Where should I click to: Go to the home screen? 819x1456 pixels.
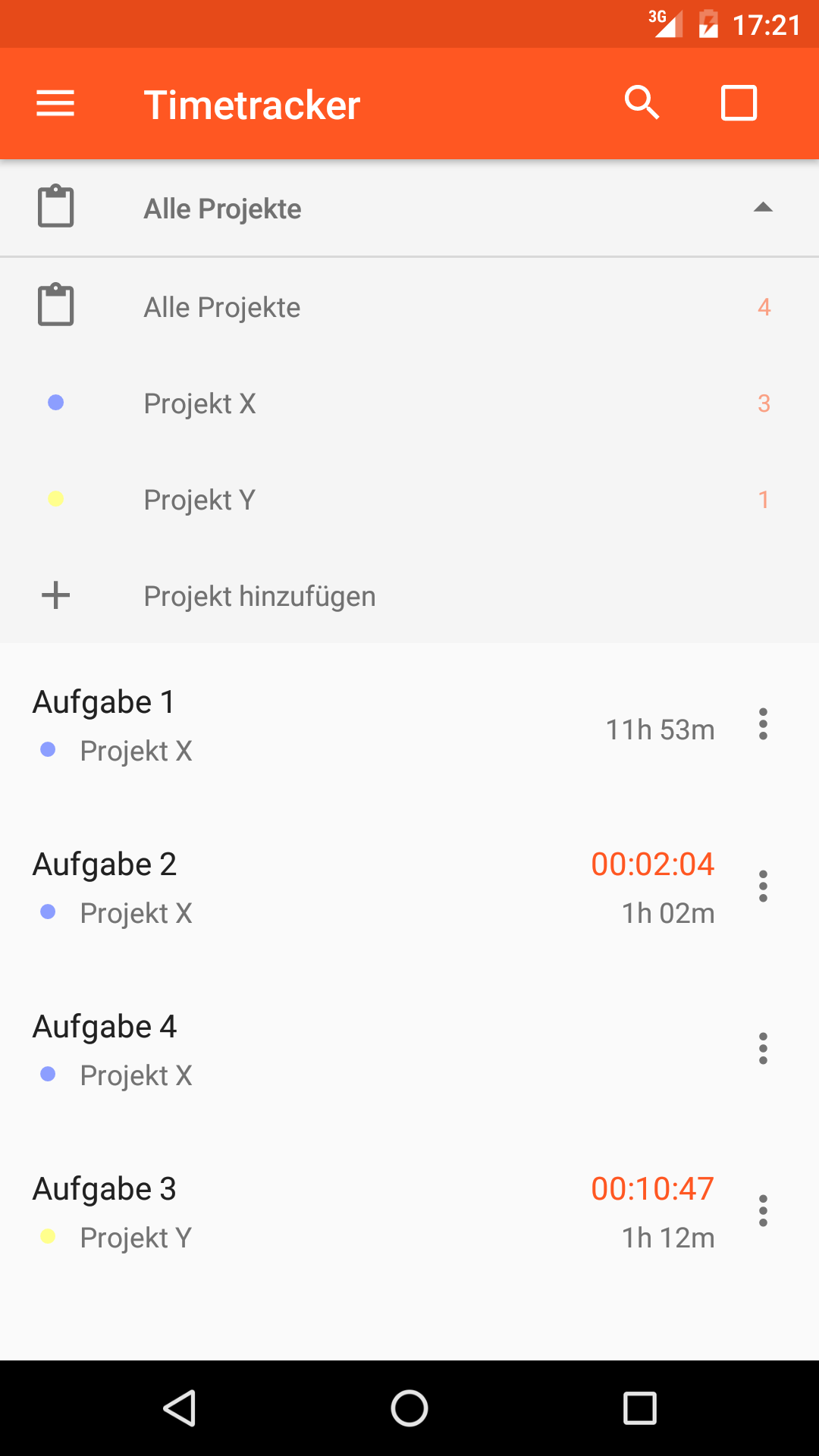click(x=409, y=1408)
